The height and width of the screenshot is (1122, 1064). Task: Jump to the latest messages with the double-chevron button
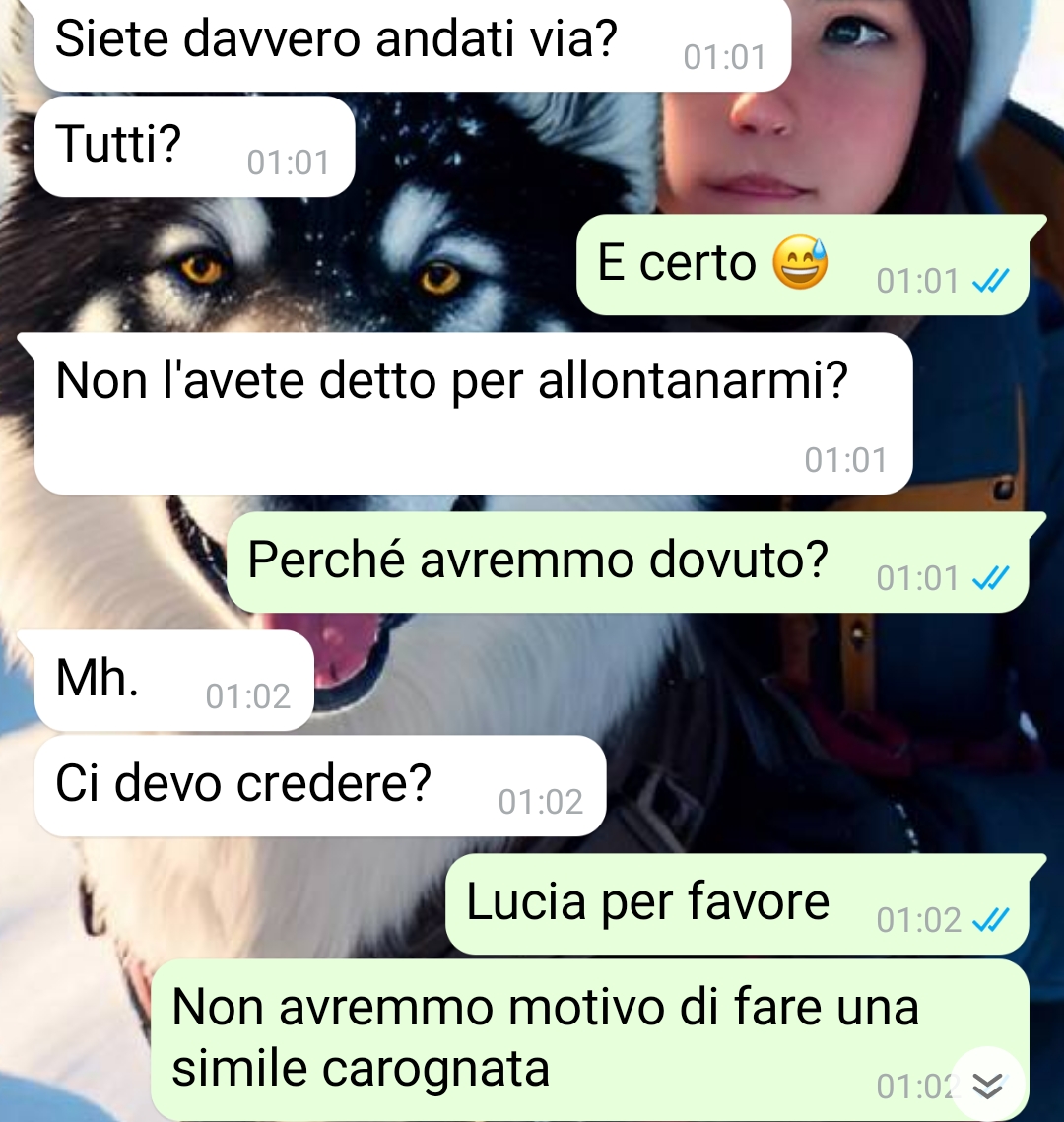[x=986, y=1085]
